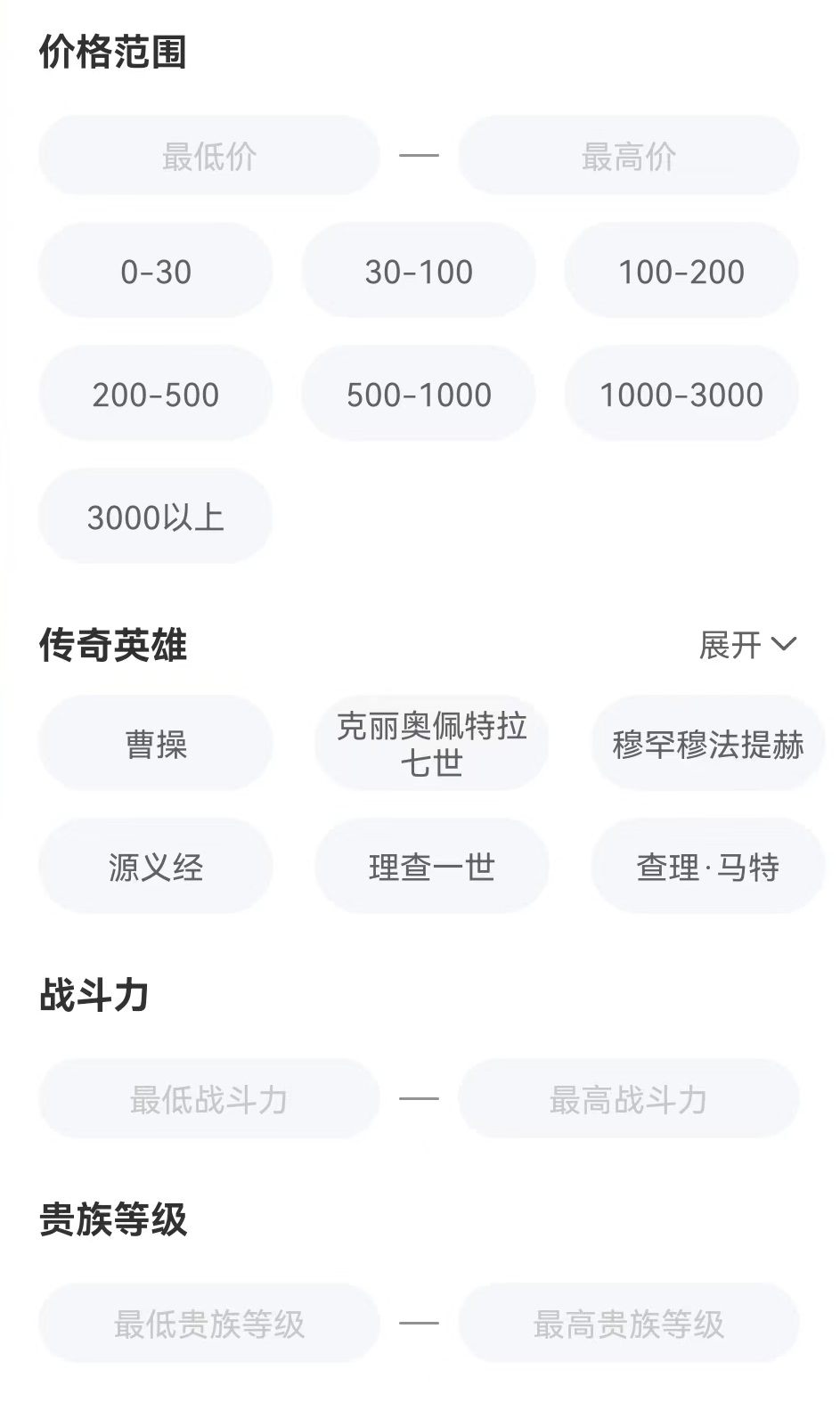
Task: Tap the 最高战斗力 input field
Action: tap(628, 1099)
